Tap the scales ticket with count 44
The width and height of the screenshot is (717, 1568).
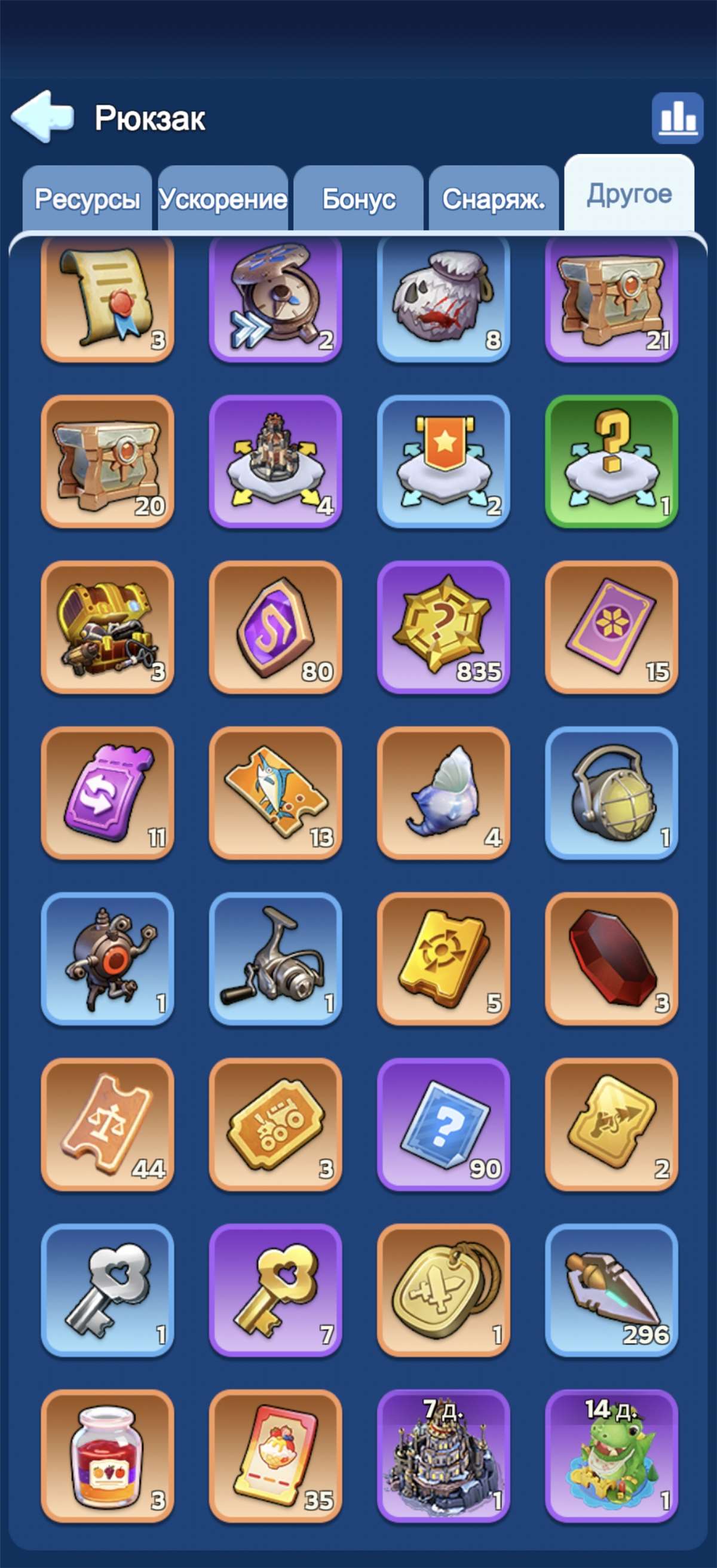coord(107,1124)
